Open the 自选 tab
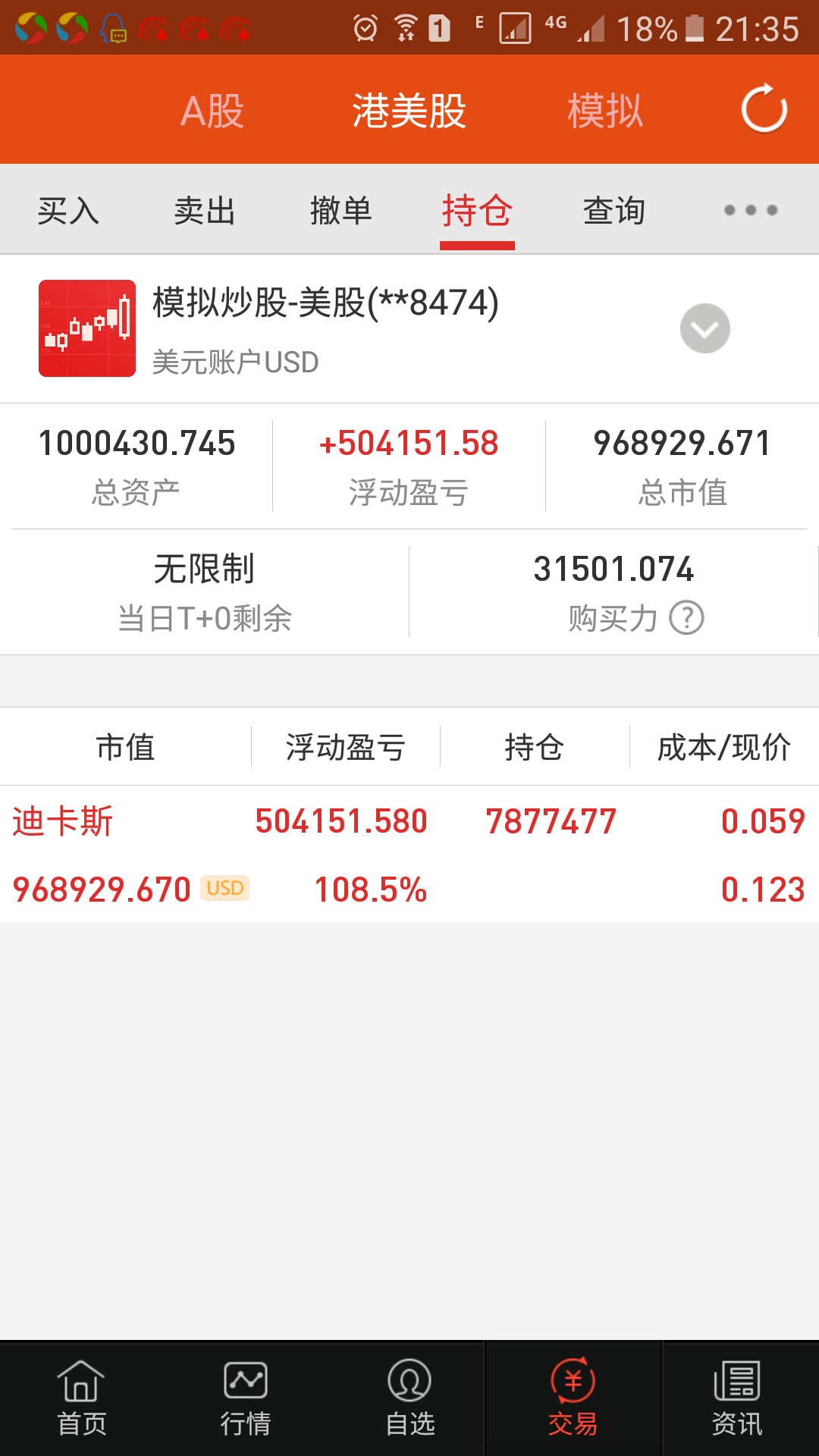Screen dimensions: 819x1456 [409, 1398]
